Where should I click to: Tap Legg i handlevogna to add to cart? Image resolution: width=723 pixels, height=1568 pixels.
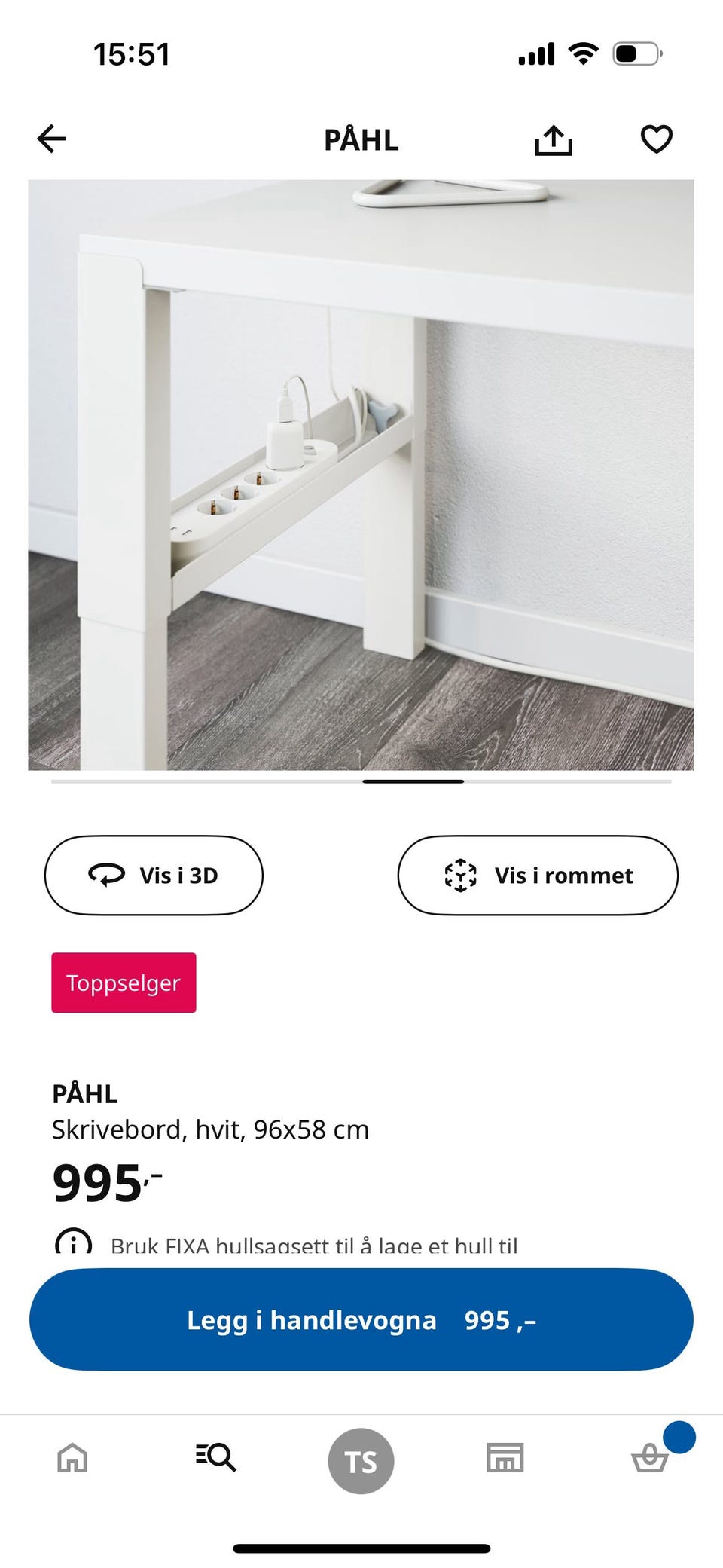coord(361,1319)
